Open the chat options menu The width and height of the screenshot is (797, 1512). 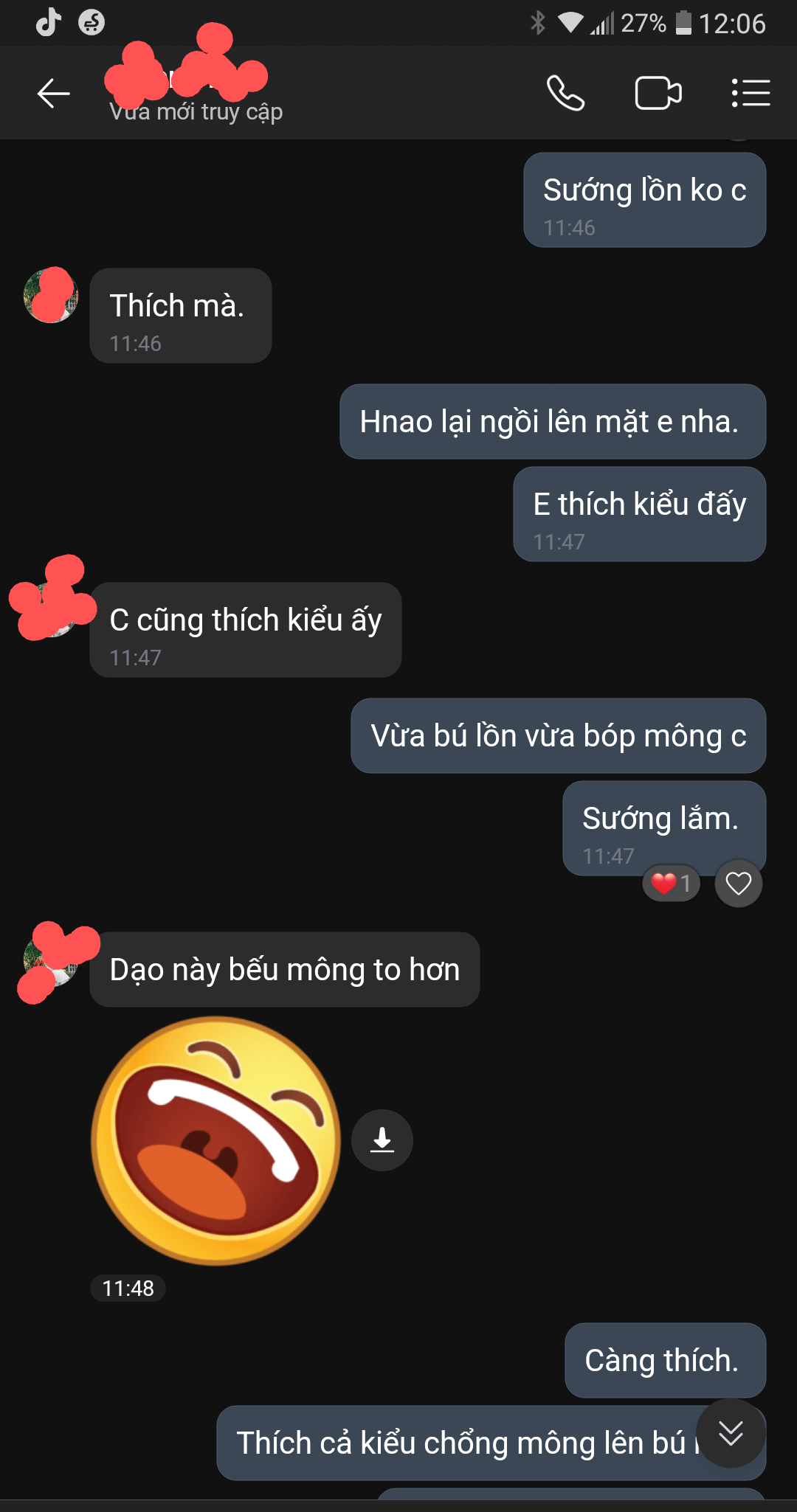coord(751,94)
